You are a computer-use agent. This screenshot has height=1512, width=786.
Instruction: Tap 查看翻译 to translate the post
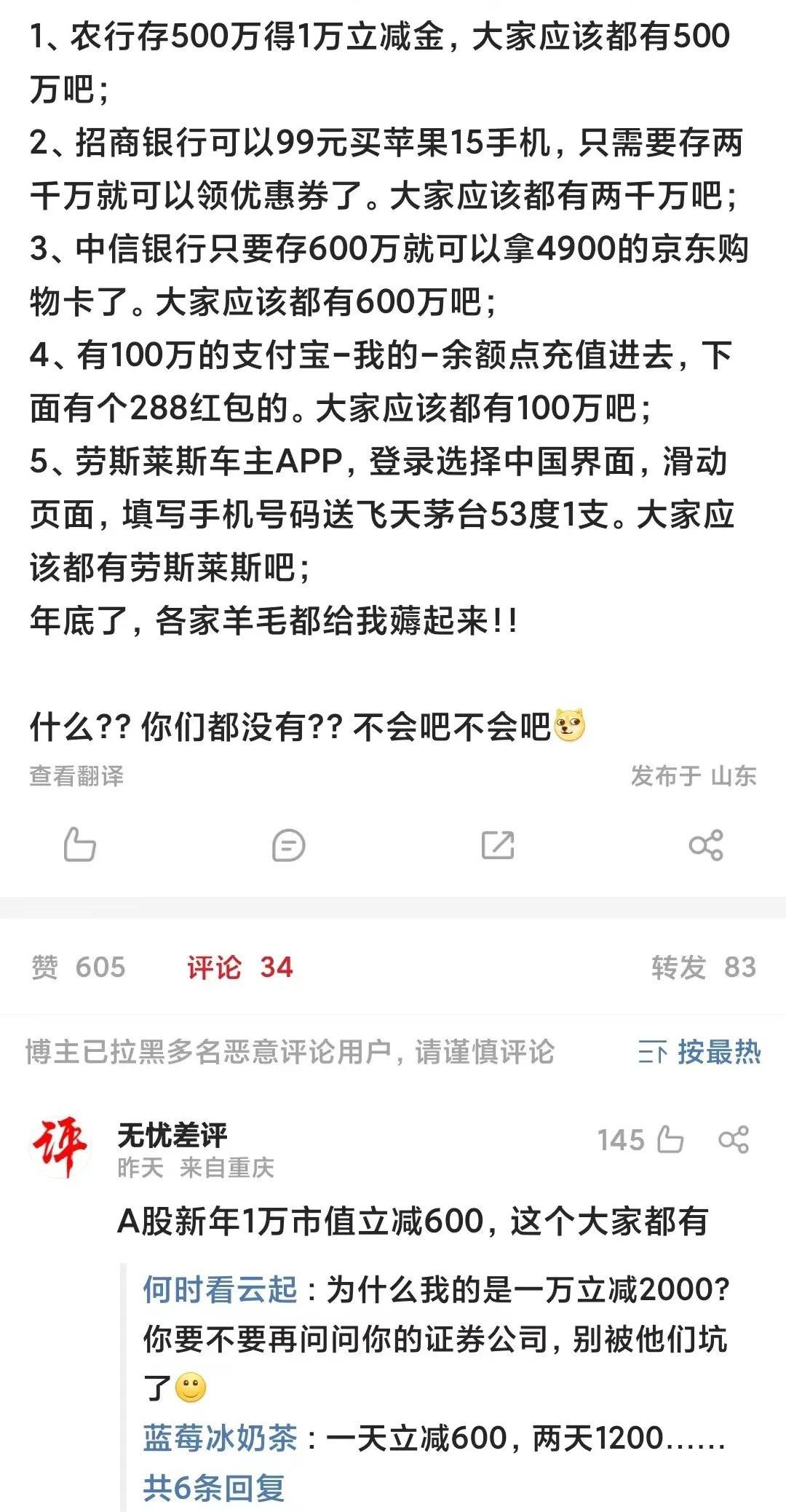[76, 776]
